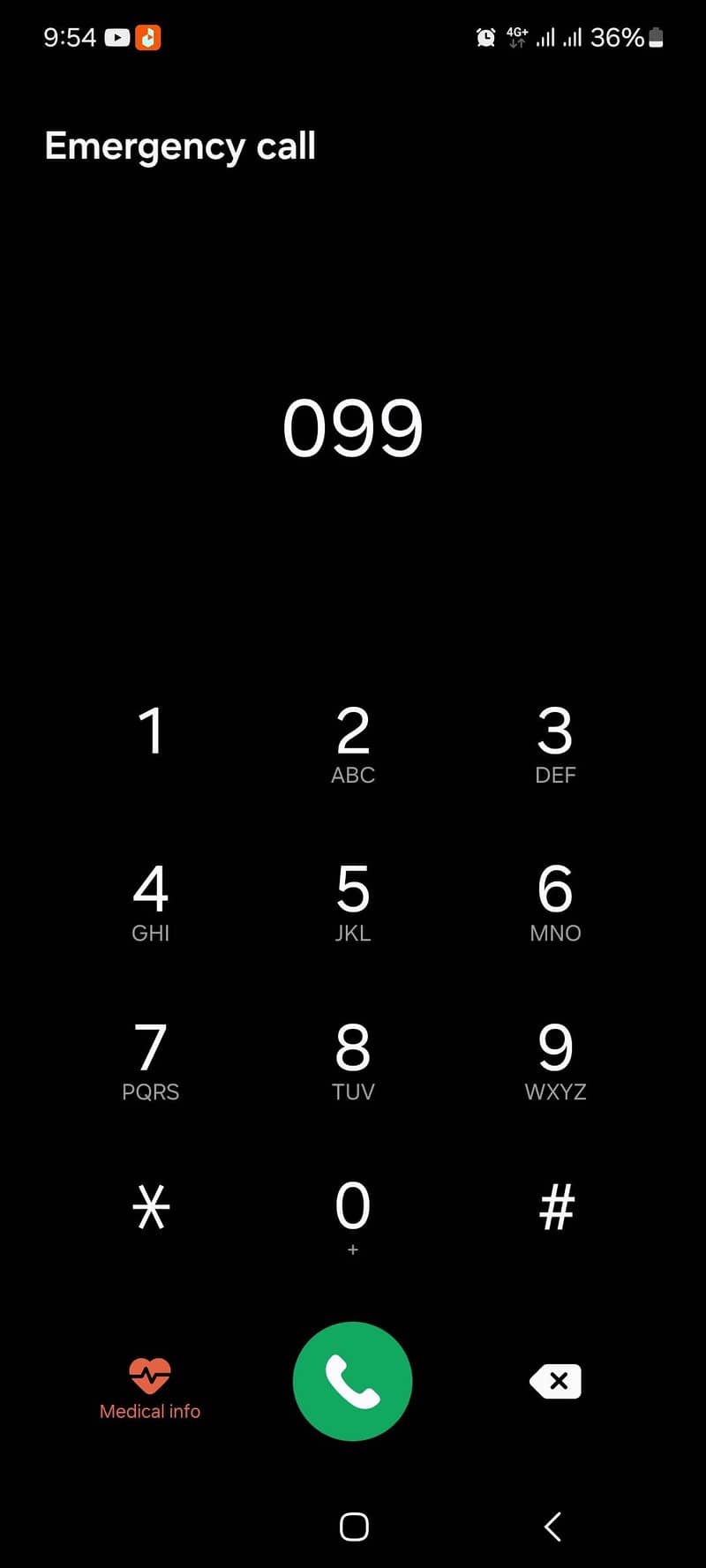Tap the hash key

[557, 1207]
